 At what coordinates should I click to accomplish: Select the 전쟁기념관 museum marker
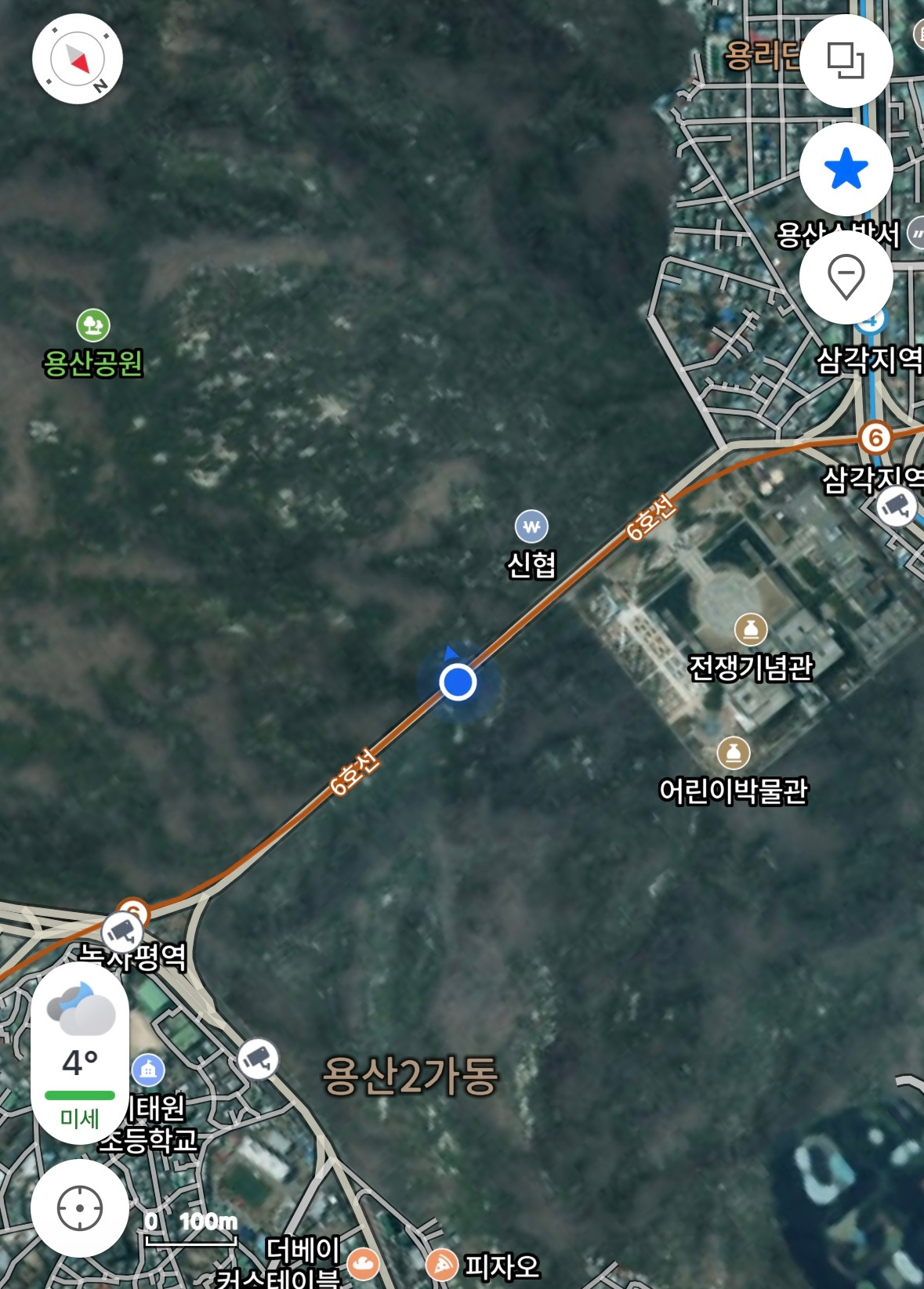(750, 629)
